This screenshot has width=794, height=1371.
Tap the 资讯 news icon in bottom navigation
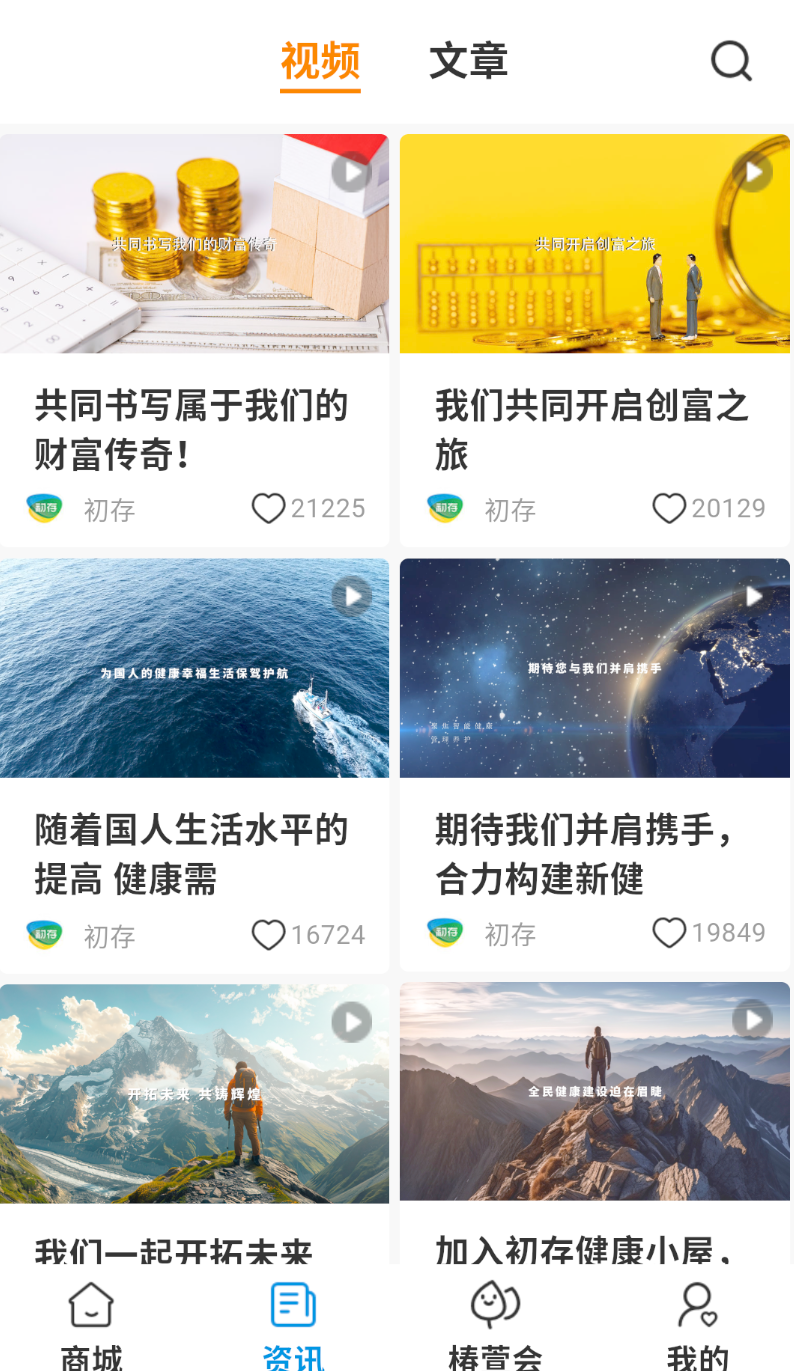292,1304
